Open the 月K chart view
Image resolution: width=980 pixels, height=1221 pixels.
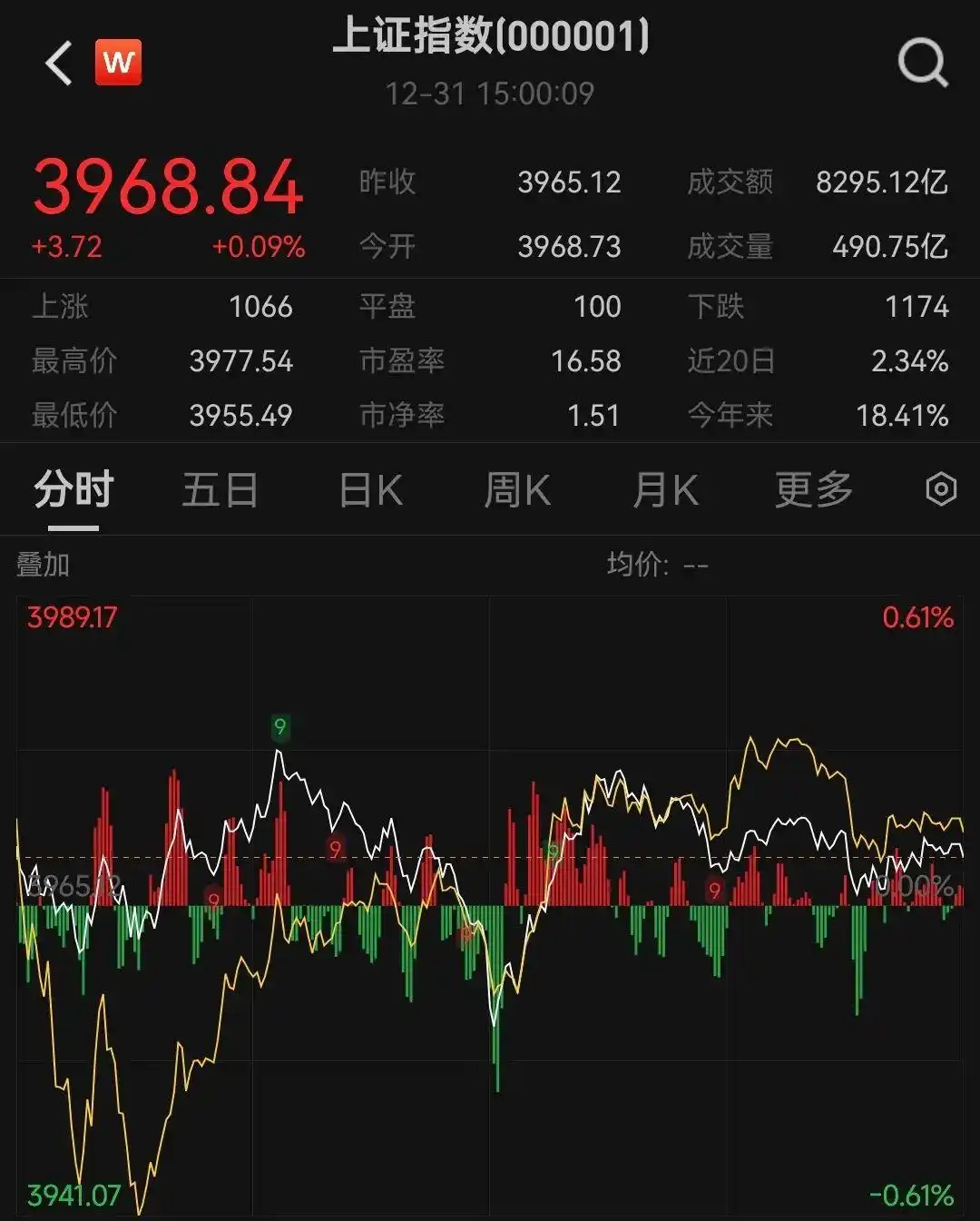(665, 488)
